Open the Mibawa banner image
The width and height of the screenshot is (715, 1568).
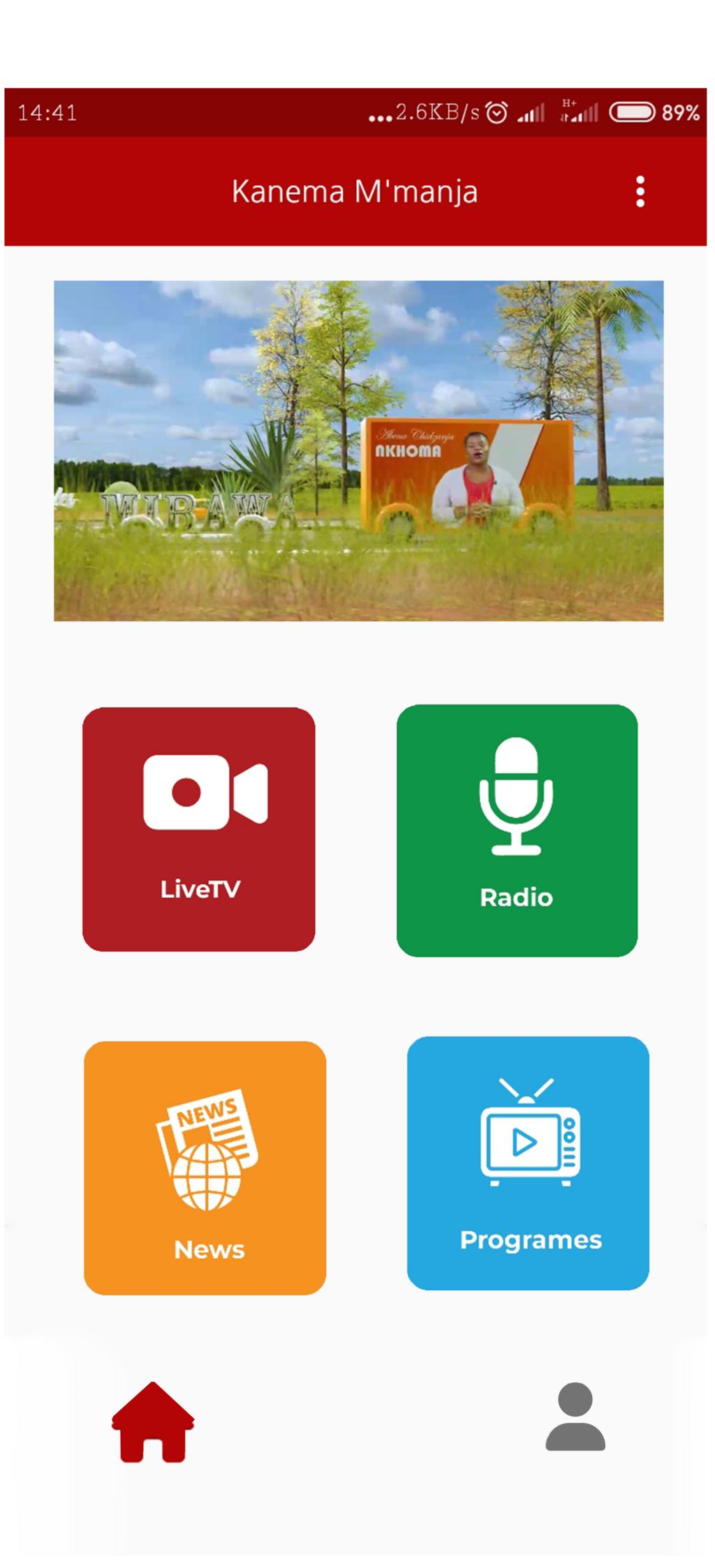pyautogui.click(x=358, y=450)
